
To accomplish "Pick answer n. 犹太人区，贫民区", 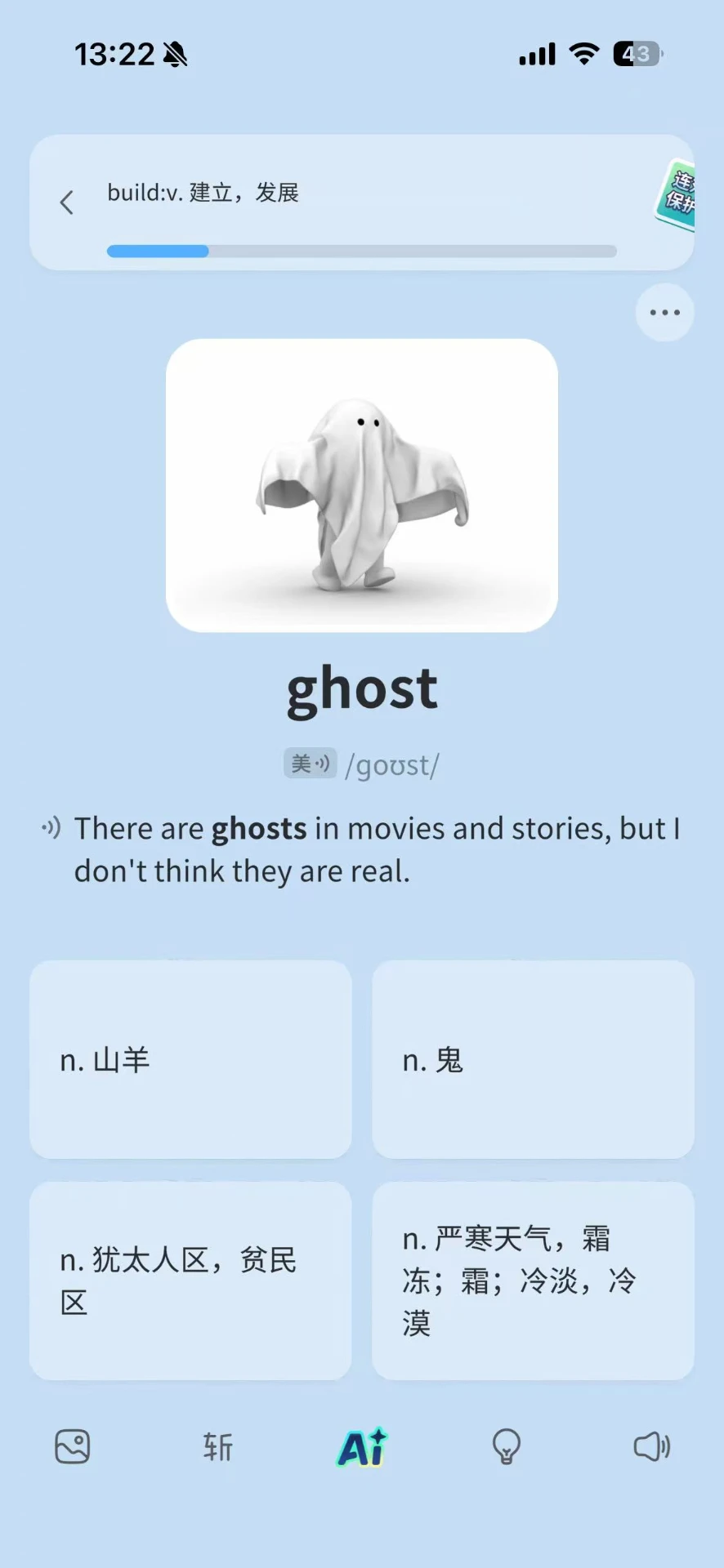I will click(190, 1281).
